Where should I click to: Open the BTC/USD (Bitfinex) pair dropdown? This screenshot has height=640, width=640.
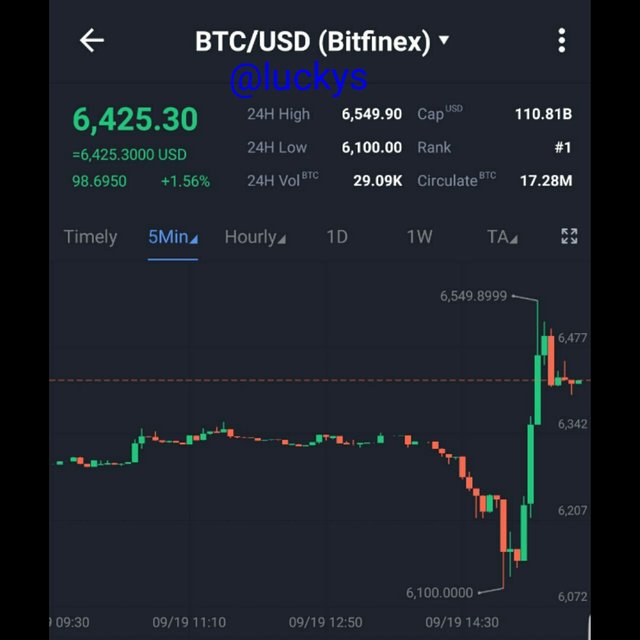[x=322, y=42]
